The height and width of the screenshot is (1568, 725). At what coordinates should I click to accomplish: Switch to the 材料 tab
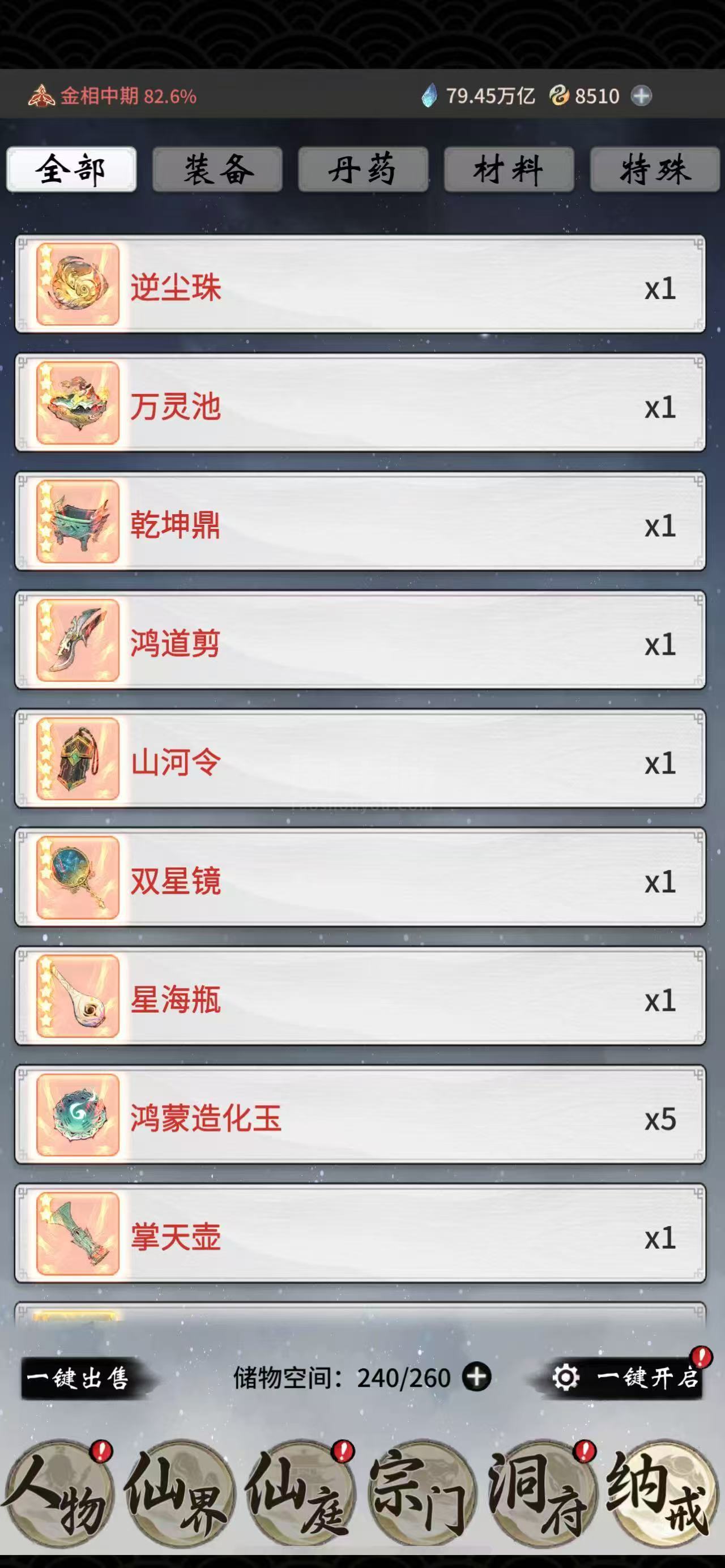[x=509, y=169]
